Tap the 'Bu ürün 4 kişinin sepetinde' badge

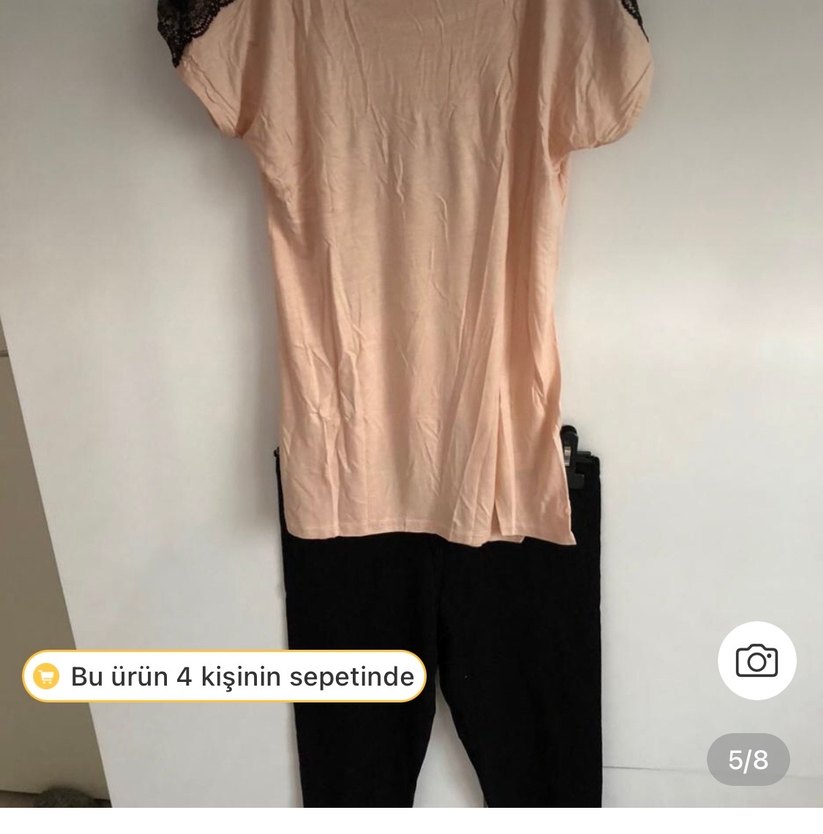[x=225, y=676]
